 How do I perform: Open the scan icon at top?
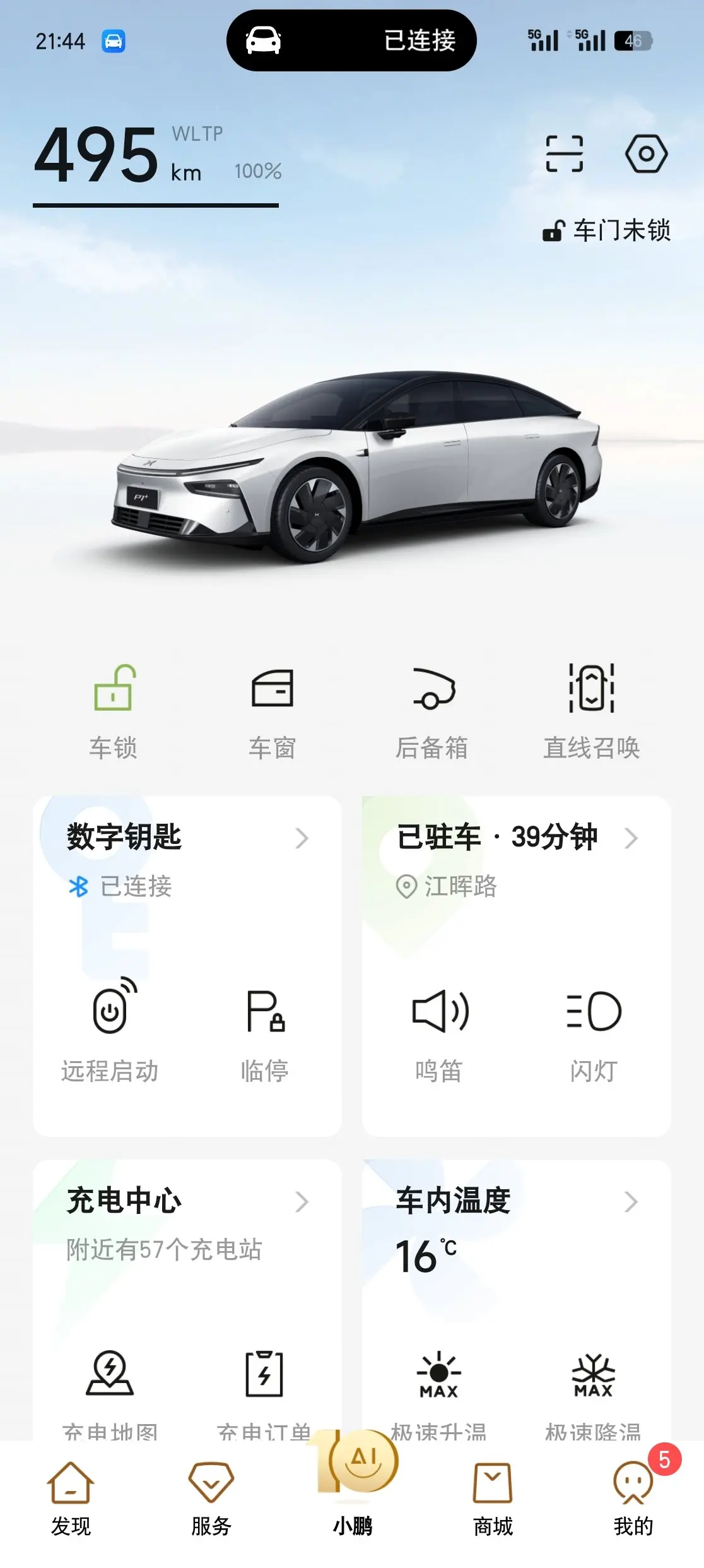564,154
